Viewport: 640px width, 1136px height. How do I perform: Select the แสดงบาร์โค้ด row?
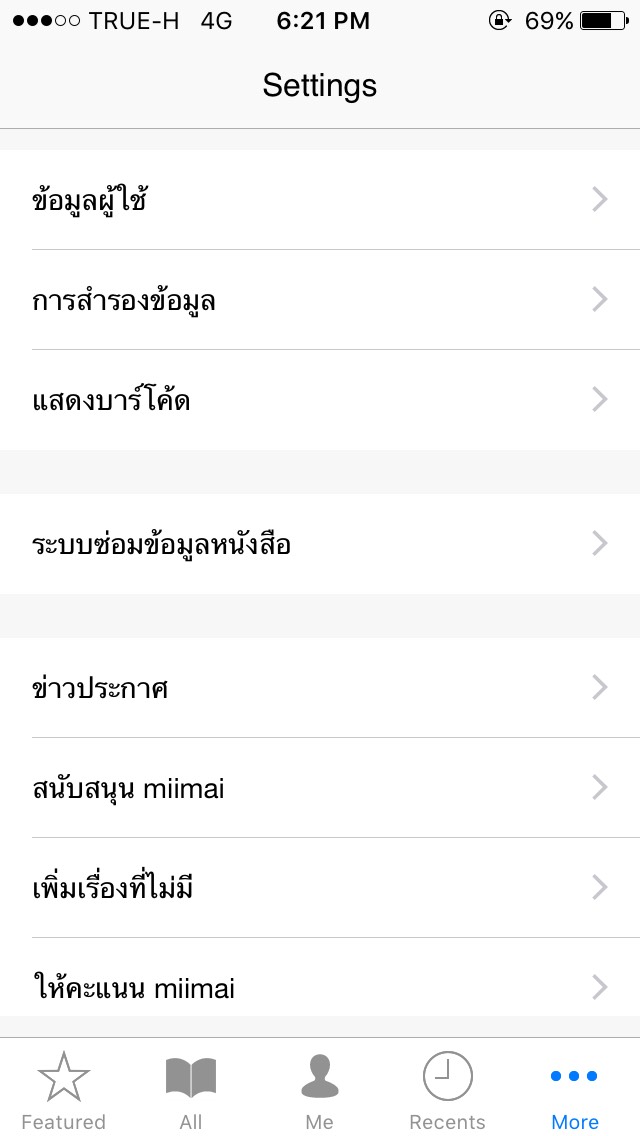point(320,399)
